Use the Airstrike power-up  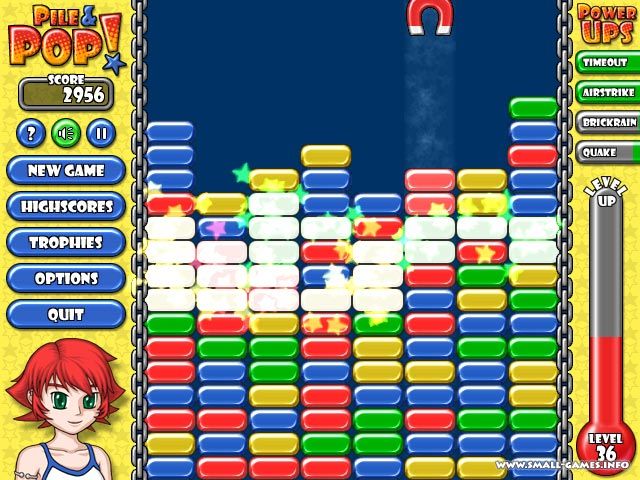coord(607,92)
